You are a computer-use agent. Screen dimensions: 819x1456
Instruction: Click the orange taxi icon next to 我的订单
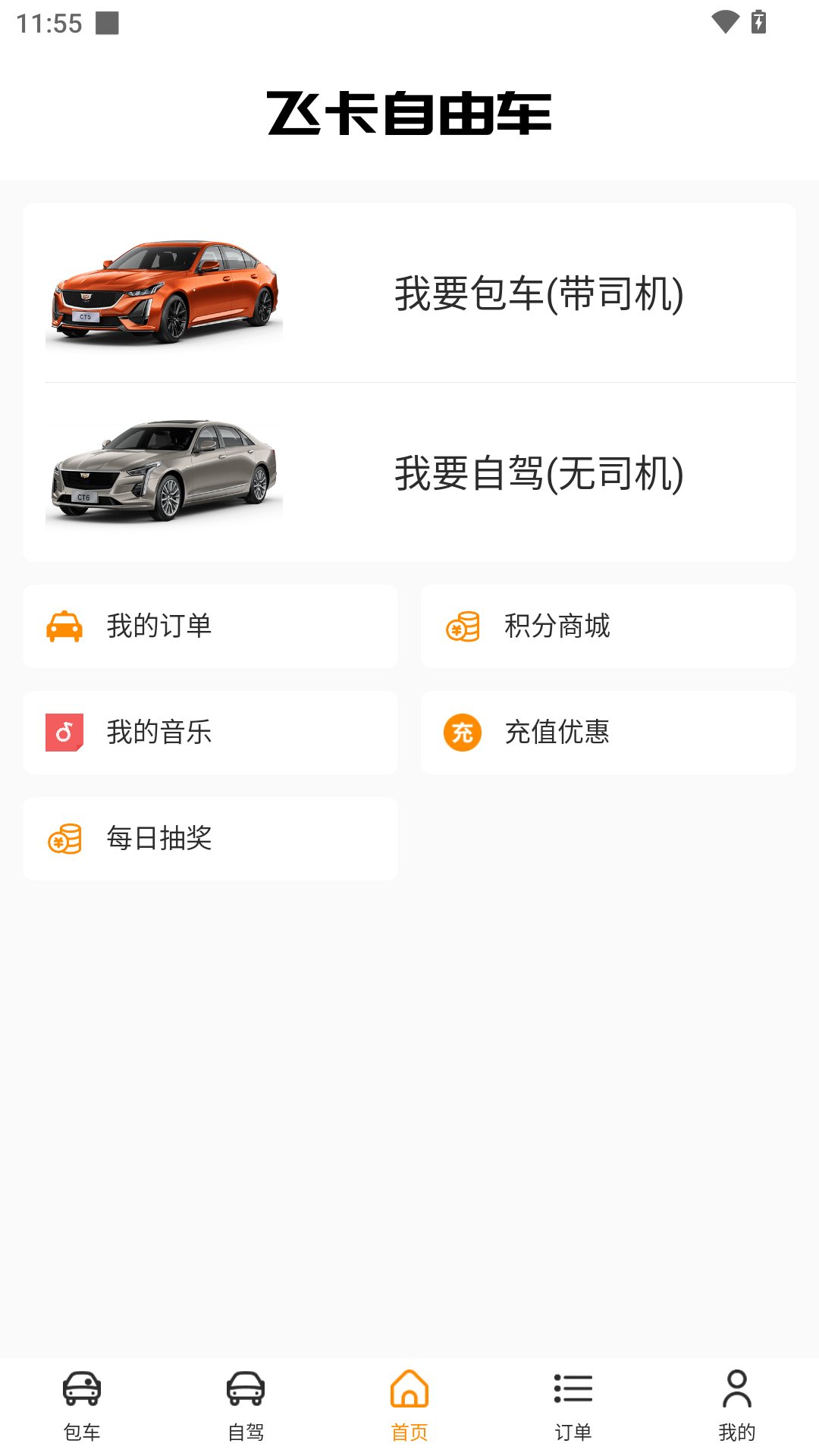coord(65,626)
